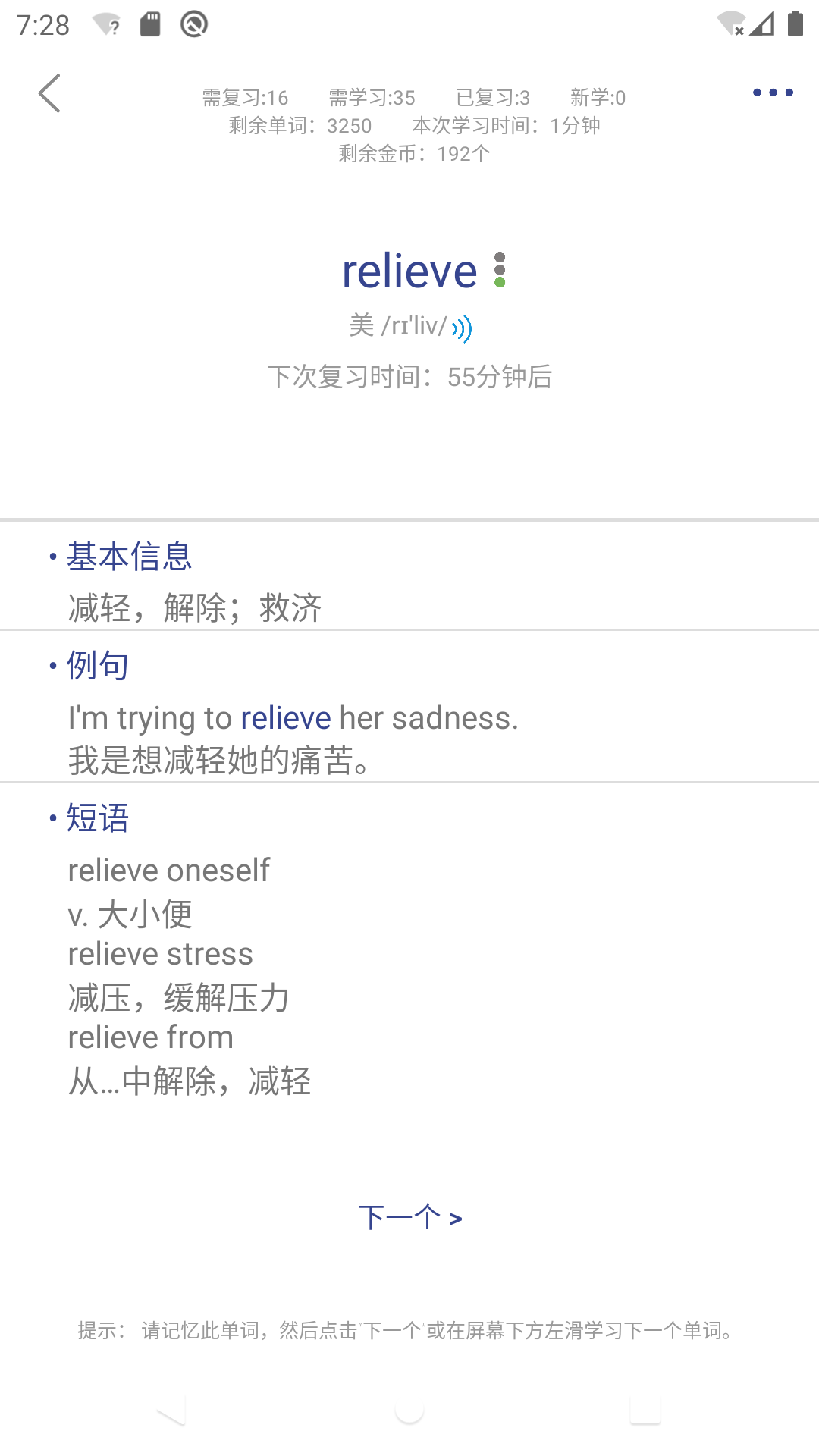
Task: Tap the phrase relieve oneself
Action: tap(169, 870)
